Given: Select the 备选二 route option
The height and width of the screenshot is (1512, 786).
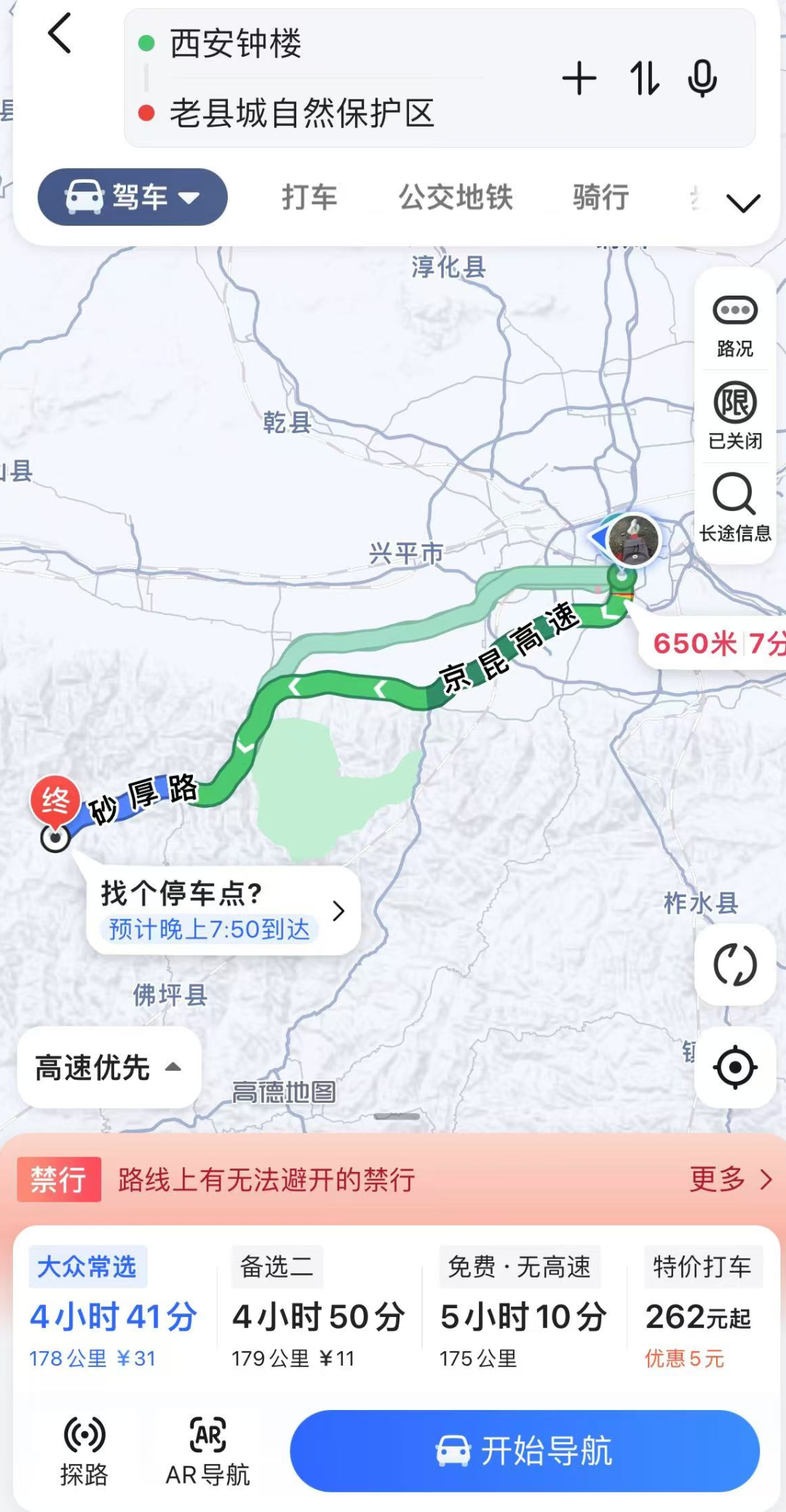Looking at the screenshot, I should (x=318, y=1310).
